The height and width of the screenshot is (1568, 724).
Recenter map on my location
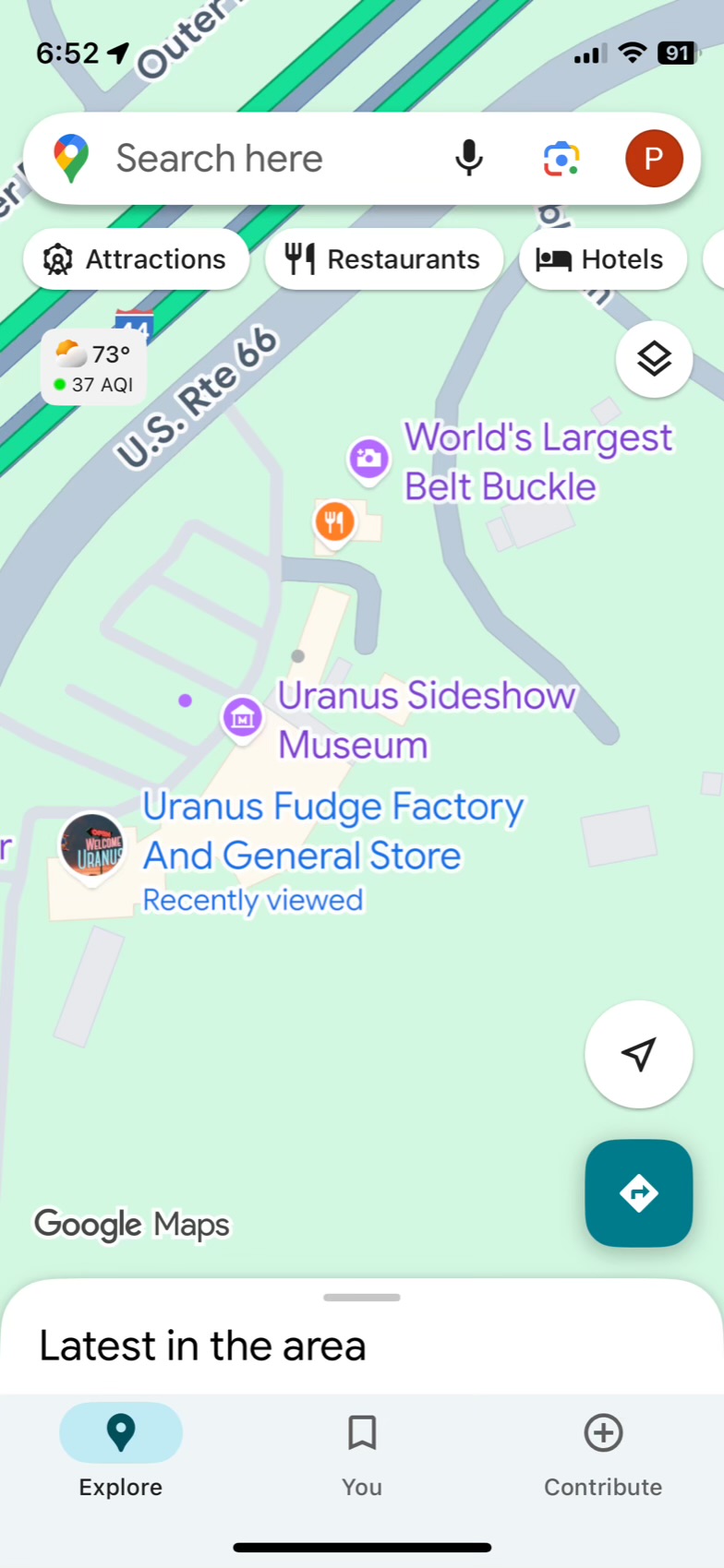coord(639,1054)
